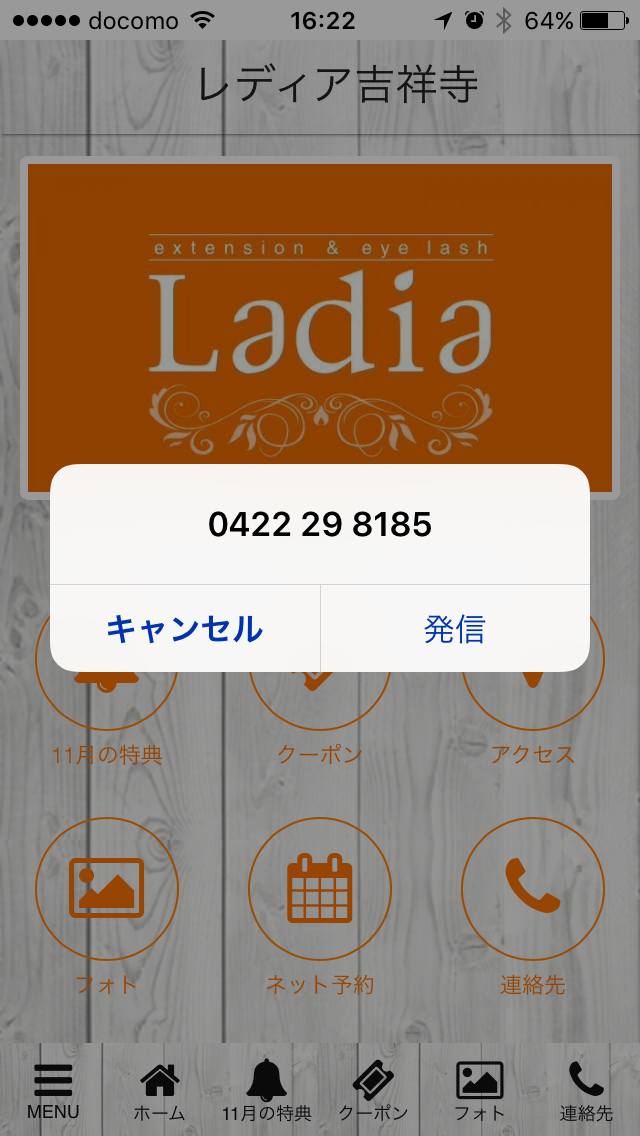Confirm calling 0422 29 8185 with 発信
This screenshot has width=640, height=1136.
(455, 629)
